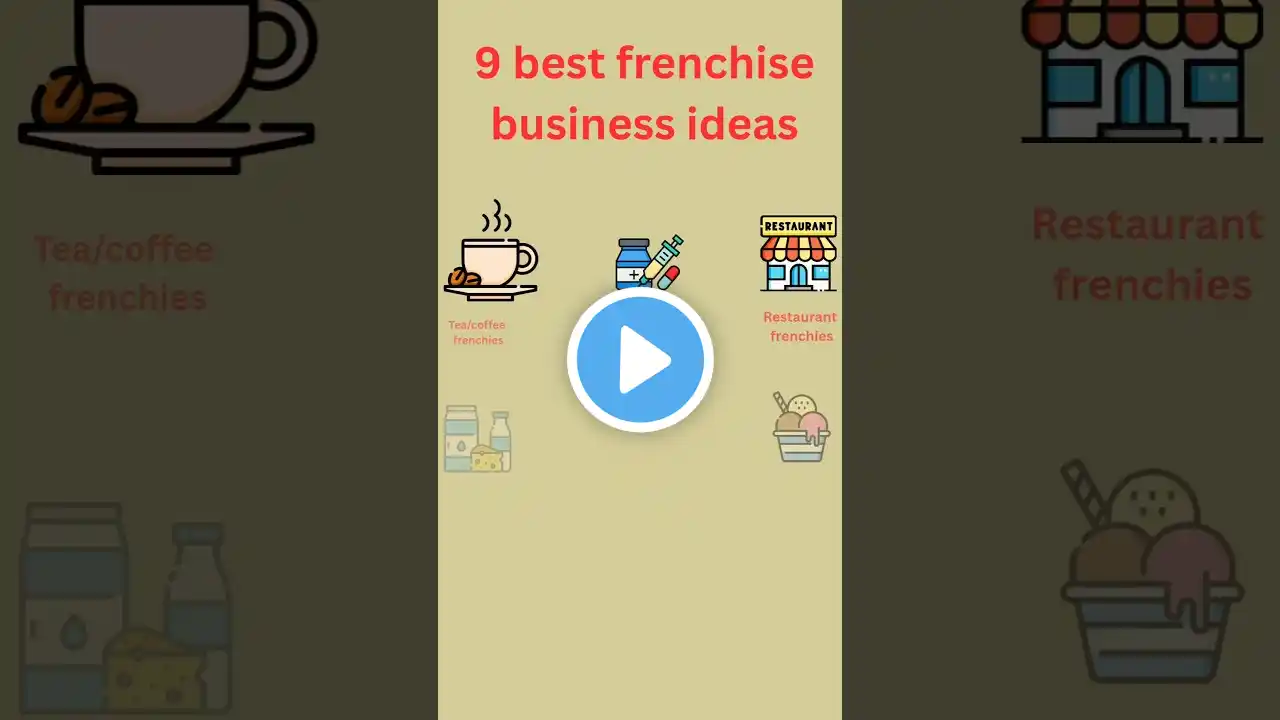The image size is (1280, 720).
Task: Play the franchise business ideas video
Action: point(640,360)
